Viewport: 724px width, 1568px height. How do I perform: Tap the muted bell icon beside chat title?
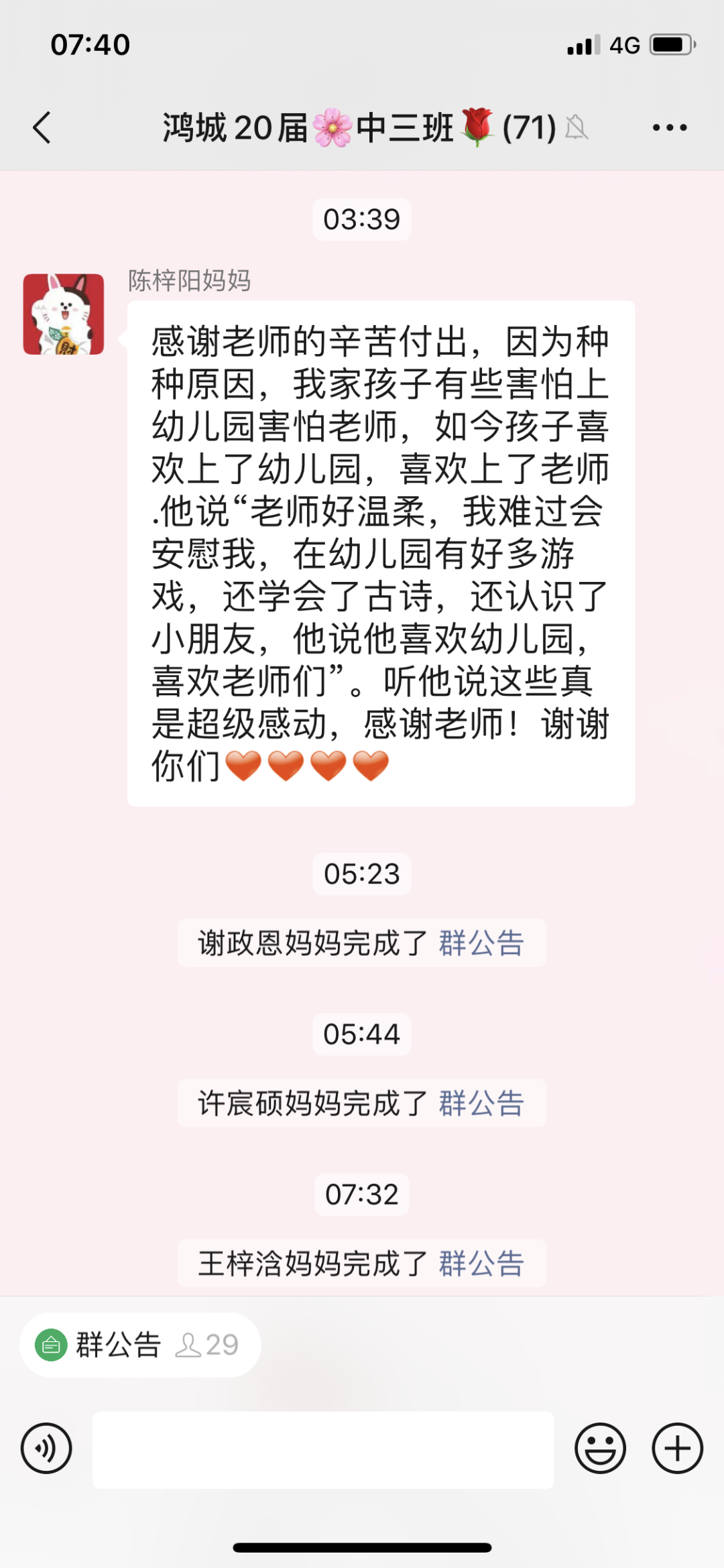tap(578, 127)
